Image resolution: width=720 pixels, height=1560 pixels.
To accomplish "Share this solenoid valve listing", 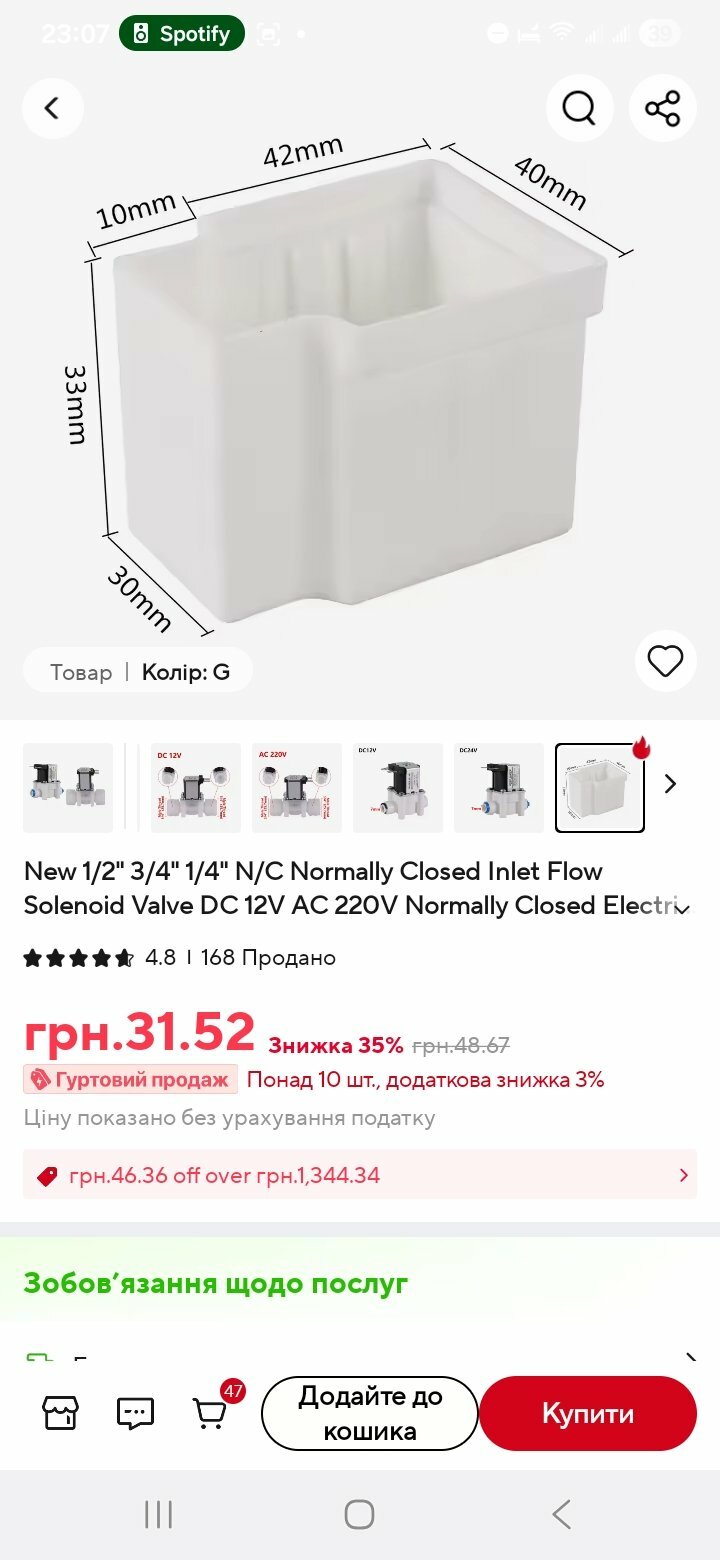I will (662, 108).
